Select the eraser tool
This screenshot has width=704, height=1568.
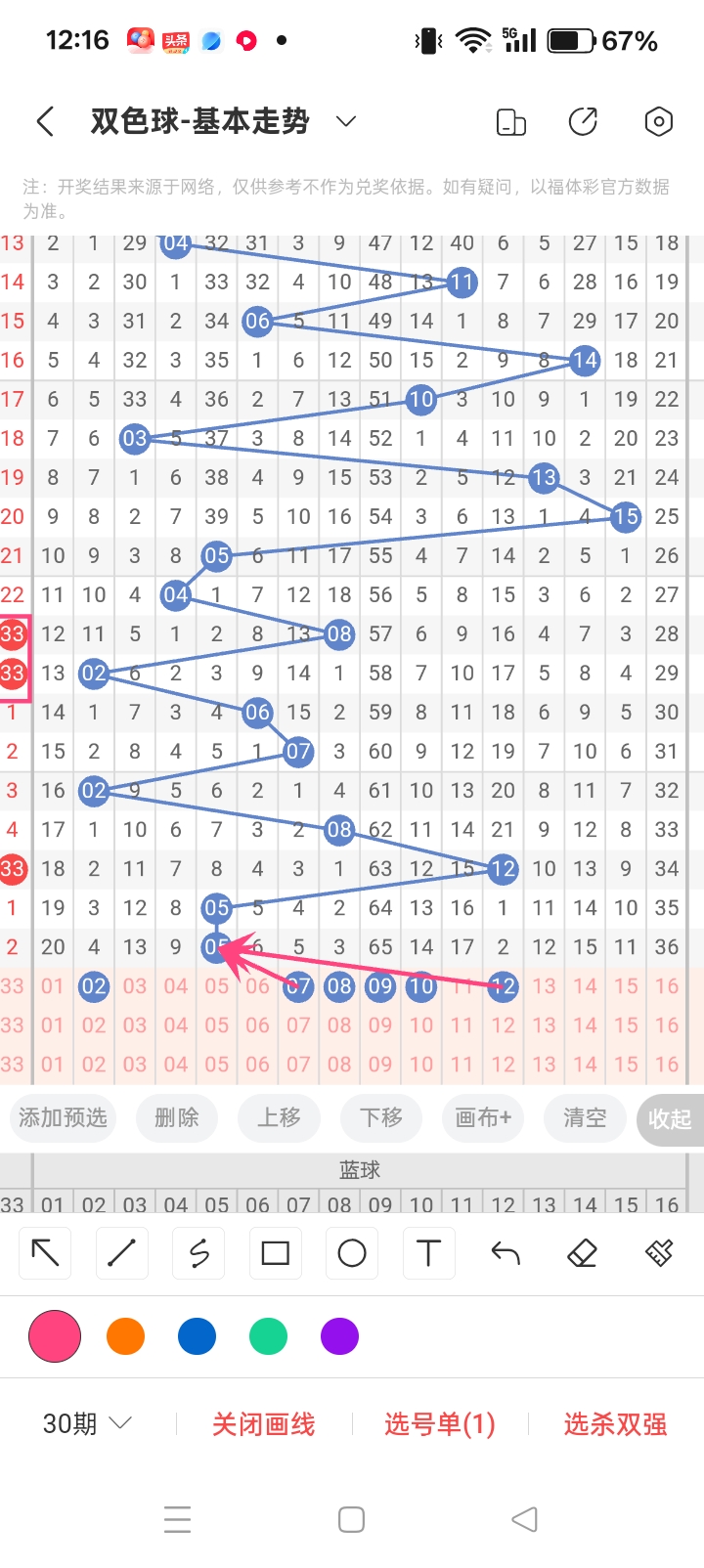(582, 1252)
